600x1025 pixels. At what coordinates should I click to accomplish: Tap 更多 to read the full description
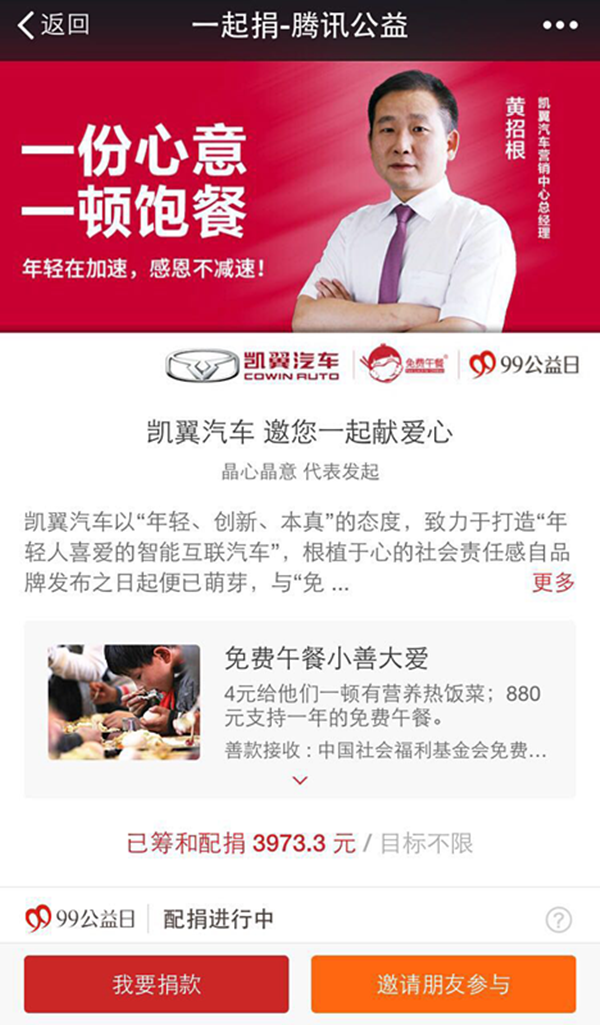click(x=553, y=582)
